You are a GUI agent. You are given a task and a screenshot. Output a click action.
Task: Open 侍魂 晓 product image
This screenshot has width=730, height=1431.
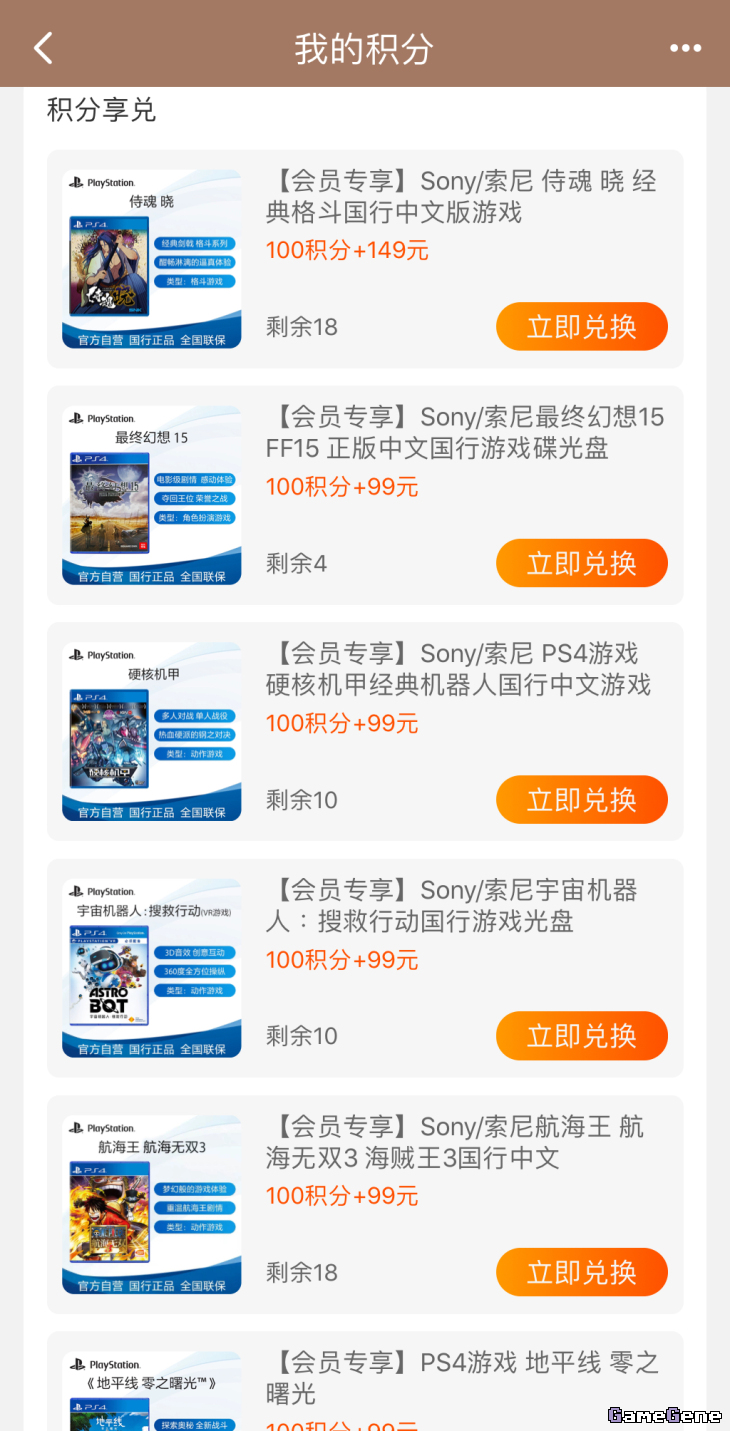click(152, 259)
